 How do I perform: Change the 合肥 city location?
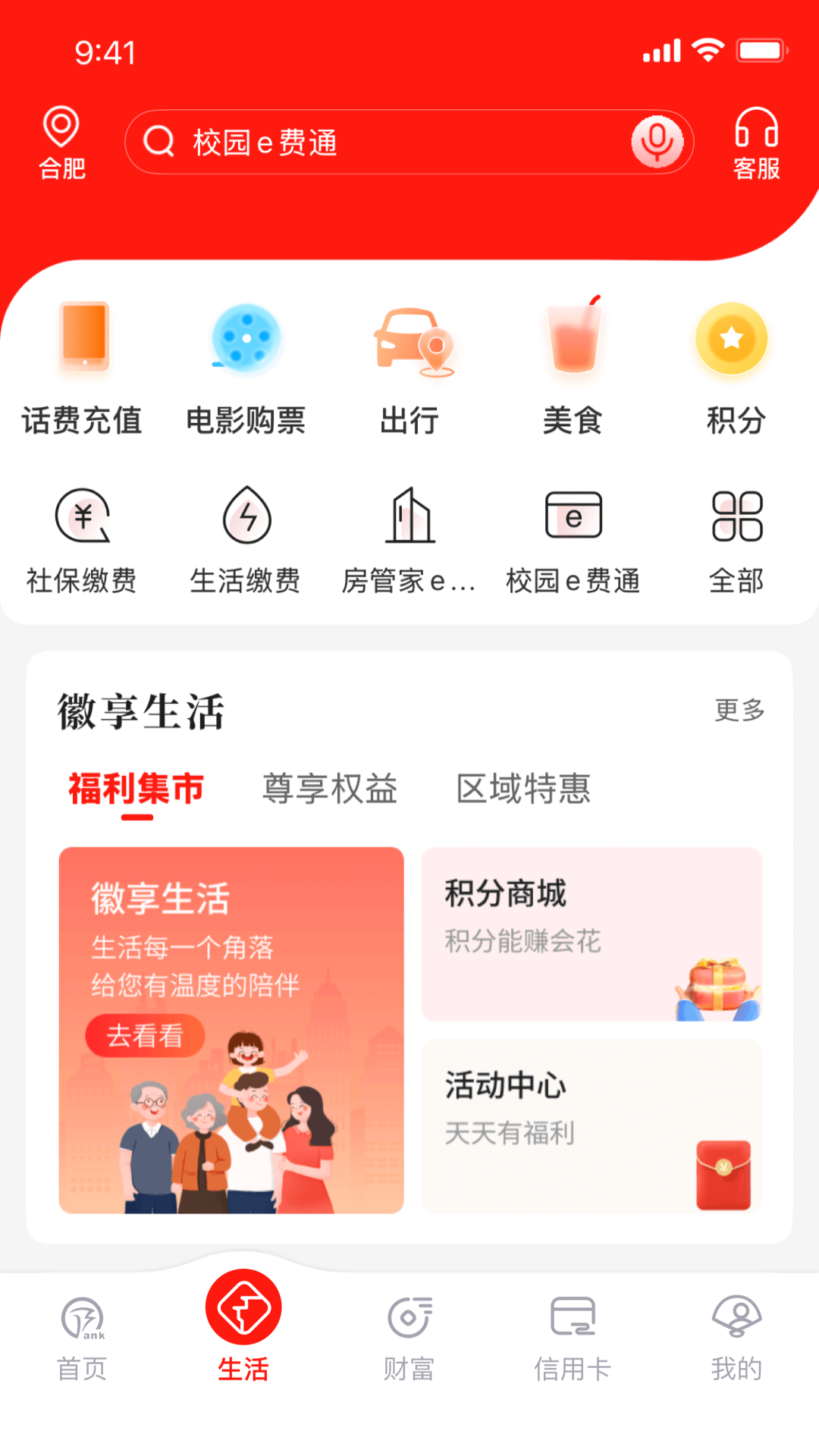(x=61, y=143)
